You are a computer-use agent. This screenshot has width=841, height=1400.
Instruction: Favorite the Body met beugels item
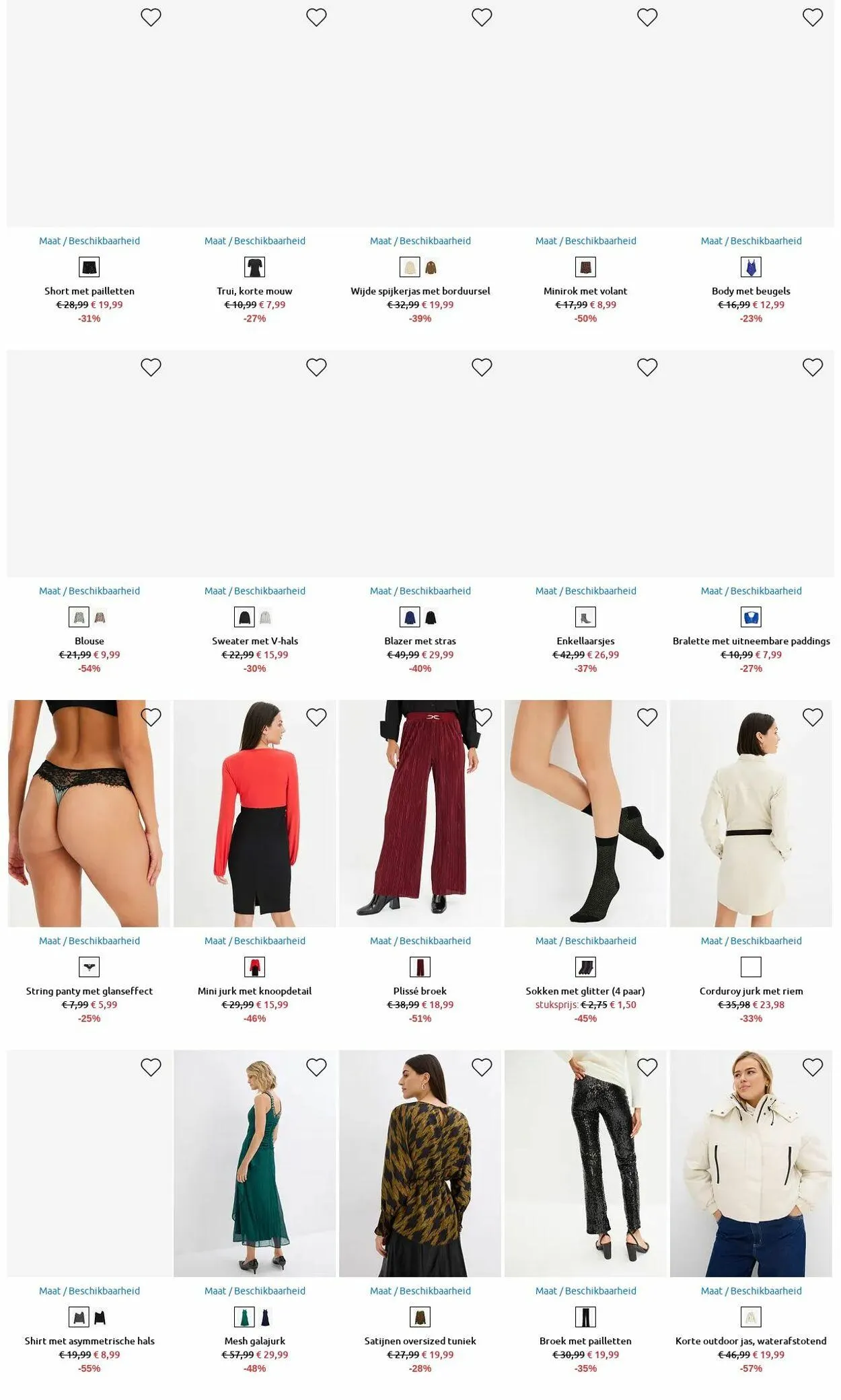(x=813, y=17)
